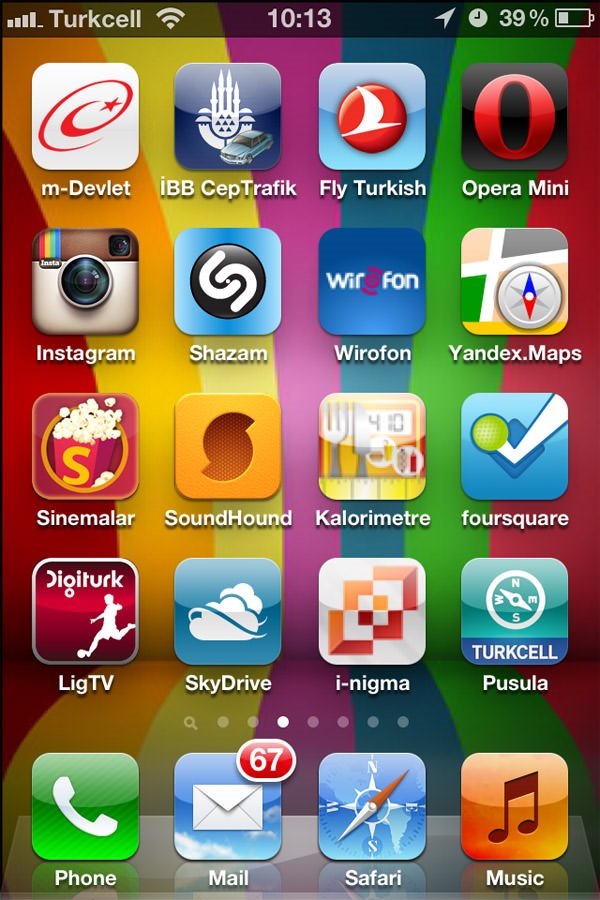Open SoundHound
This screenshot has height=900, width=600.
pyautogui.click(x=228, y=447)
